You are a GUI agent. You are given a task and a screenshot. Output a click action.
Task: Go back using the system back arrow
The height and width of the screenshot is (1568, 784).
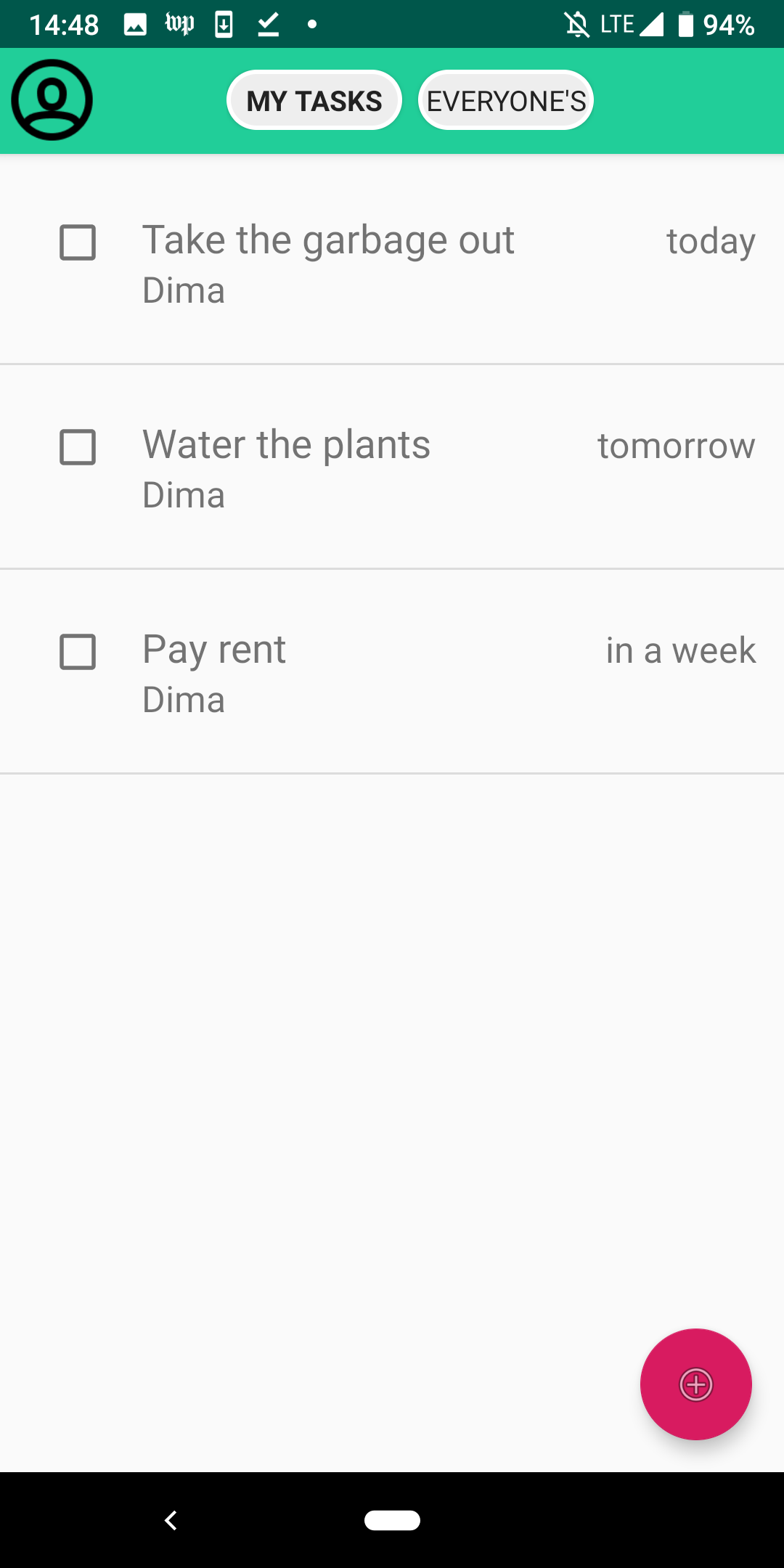pos(171,1520)
